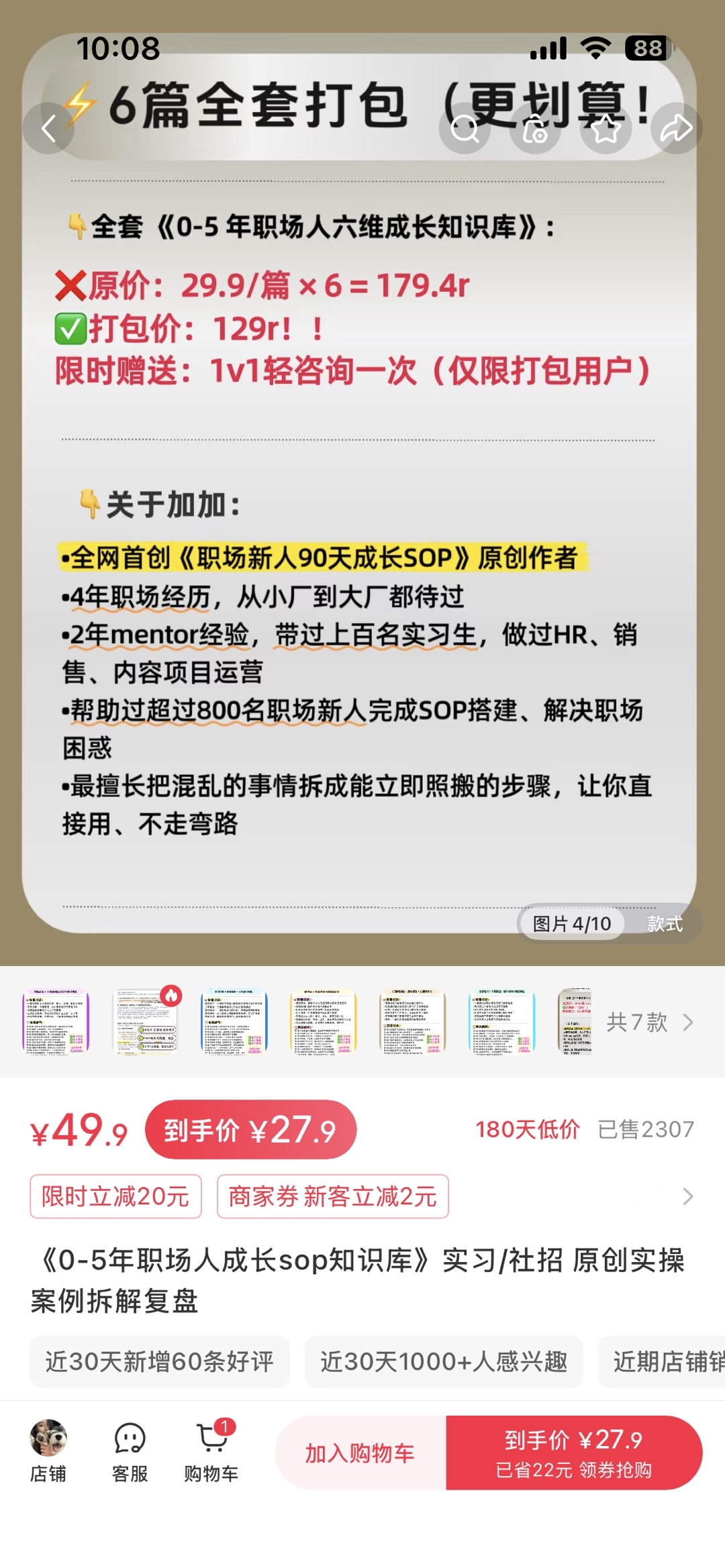Image resolution: width=725 pixels, height=1568 pixels.
Task: Switch to the 款式 image view
Action: click(665, 924)
